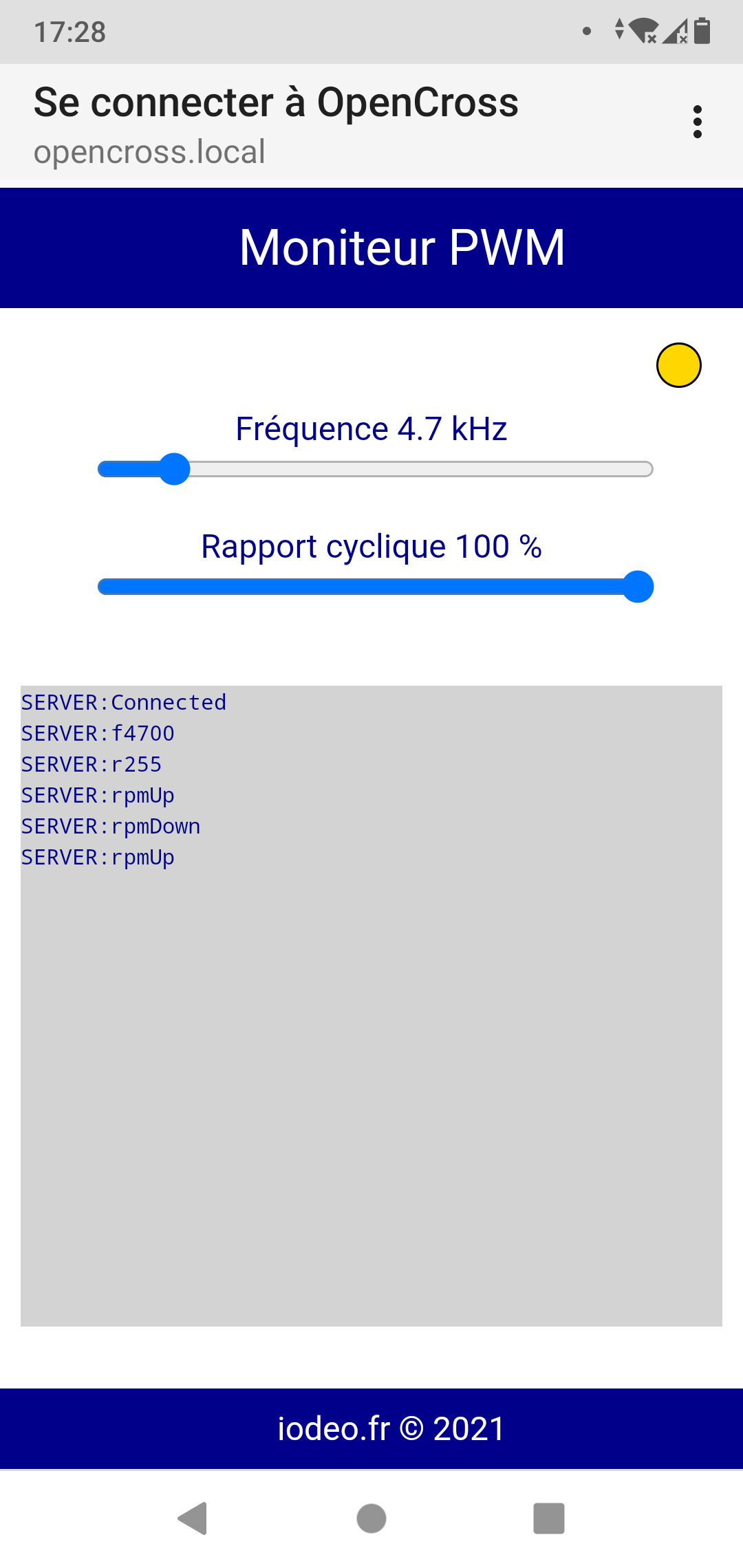743x1568 pixels.
Task: Tap the Rapport cyclique slider handle
Action: pyautogui.click(x=638, y=587)
